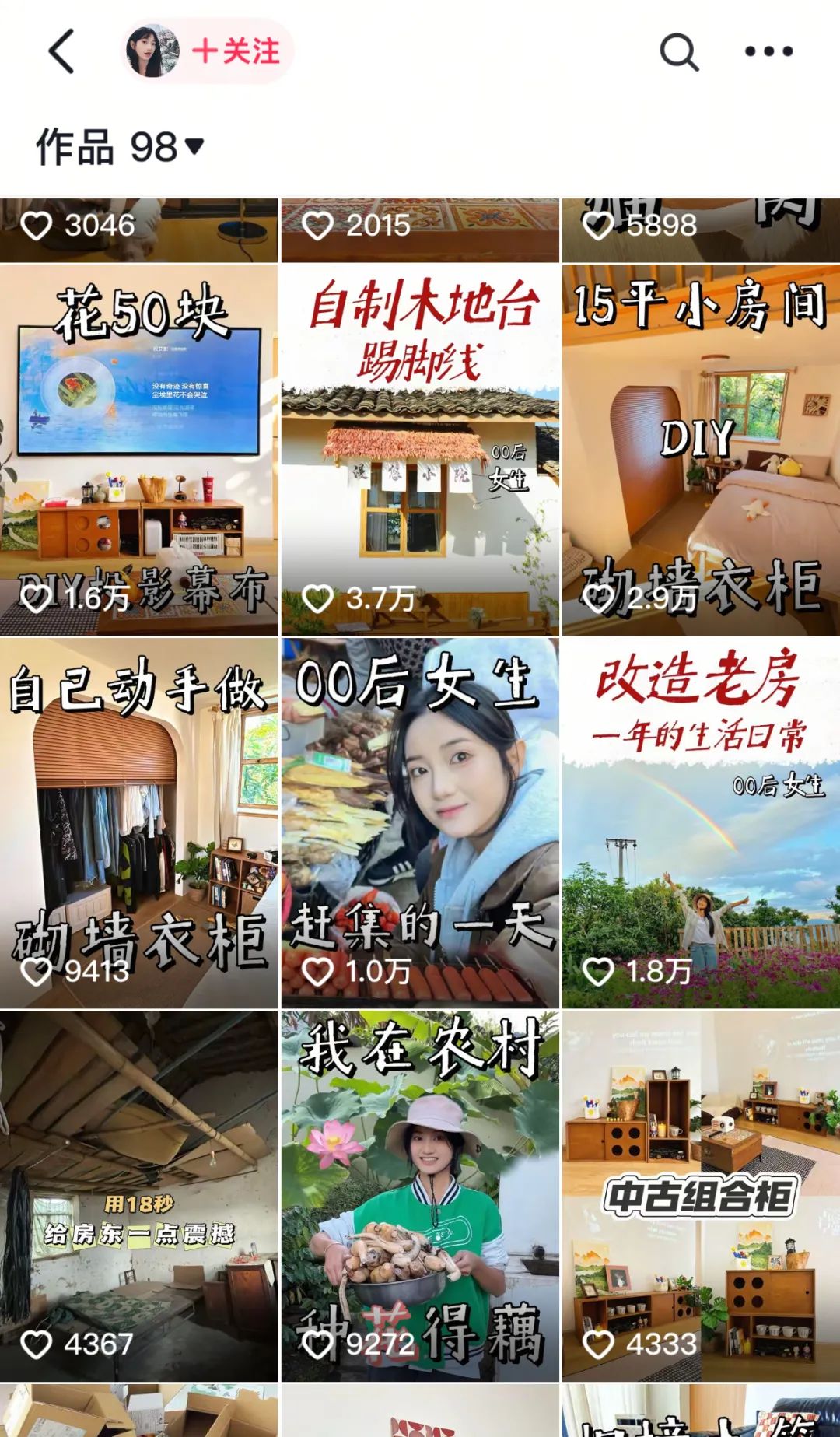Open the search icon
Viewport: 840px width, 1437px height.
679,52
